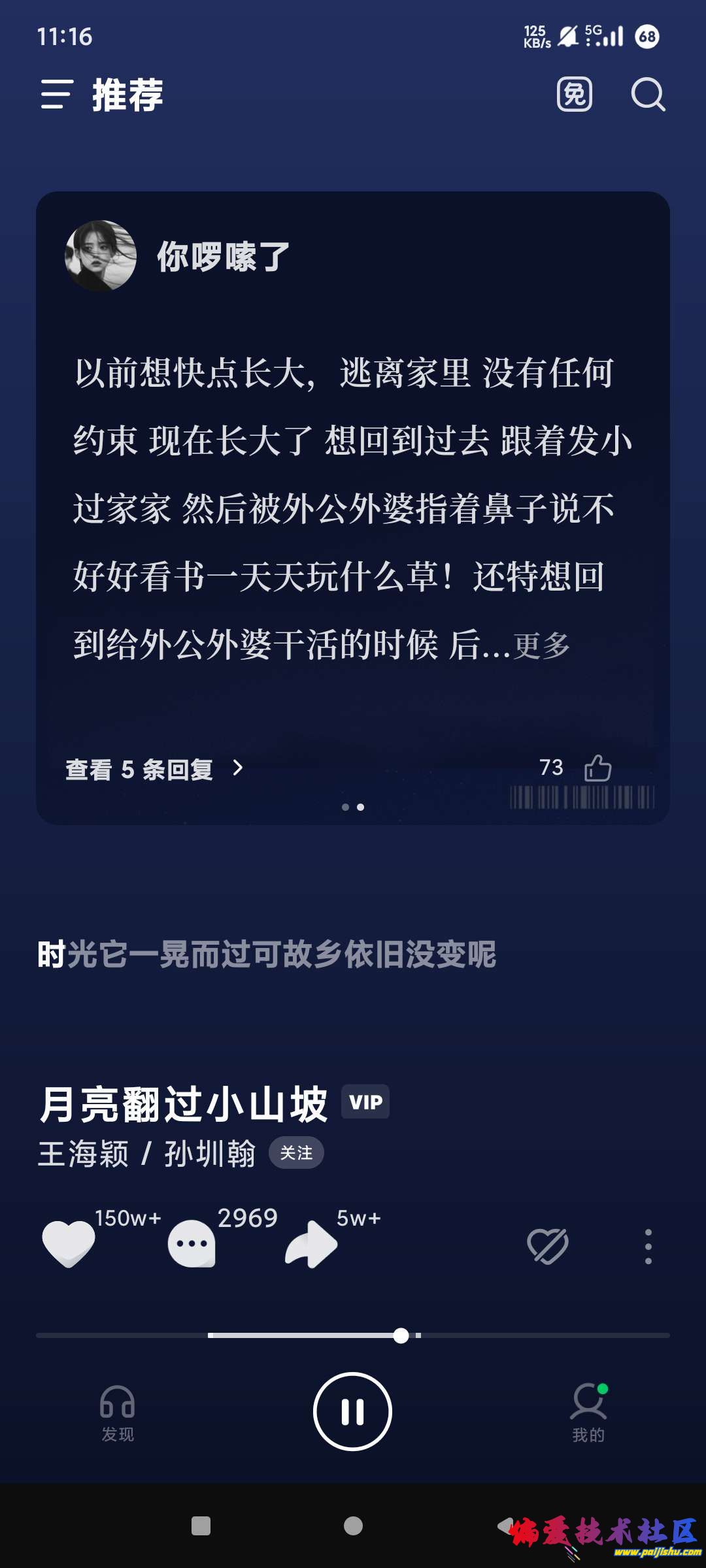This screenshot has height=1568, width=706.
Task: Open system recent apps
Action: [201, 1526]
